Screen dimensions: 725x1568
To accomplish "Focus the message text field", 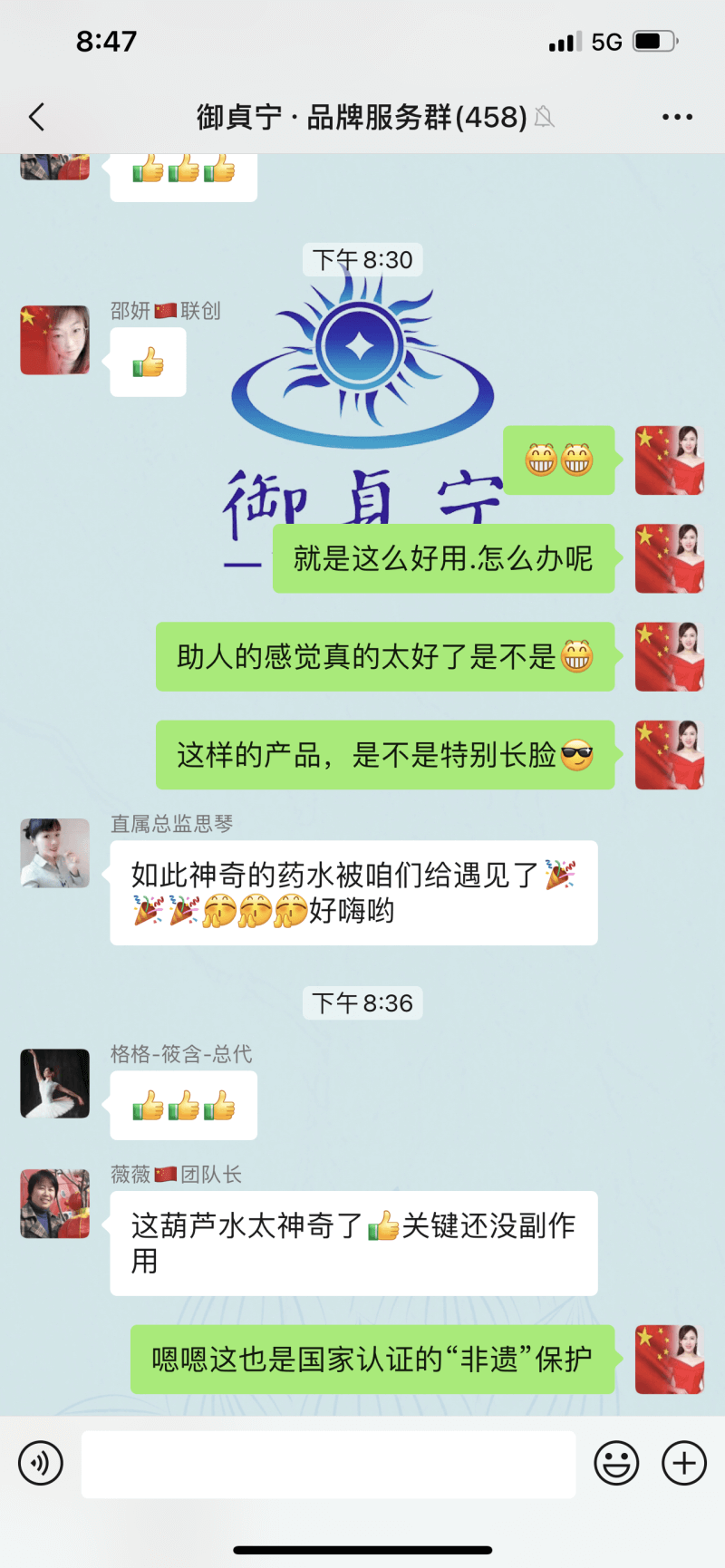I will (328, 1464).
